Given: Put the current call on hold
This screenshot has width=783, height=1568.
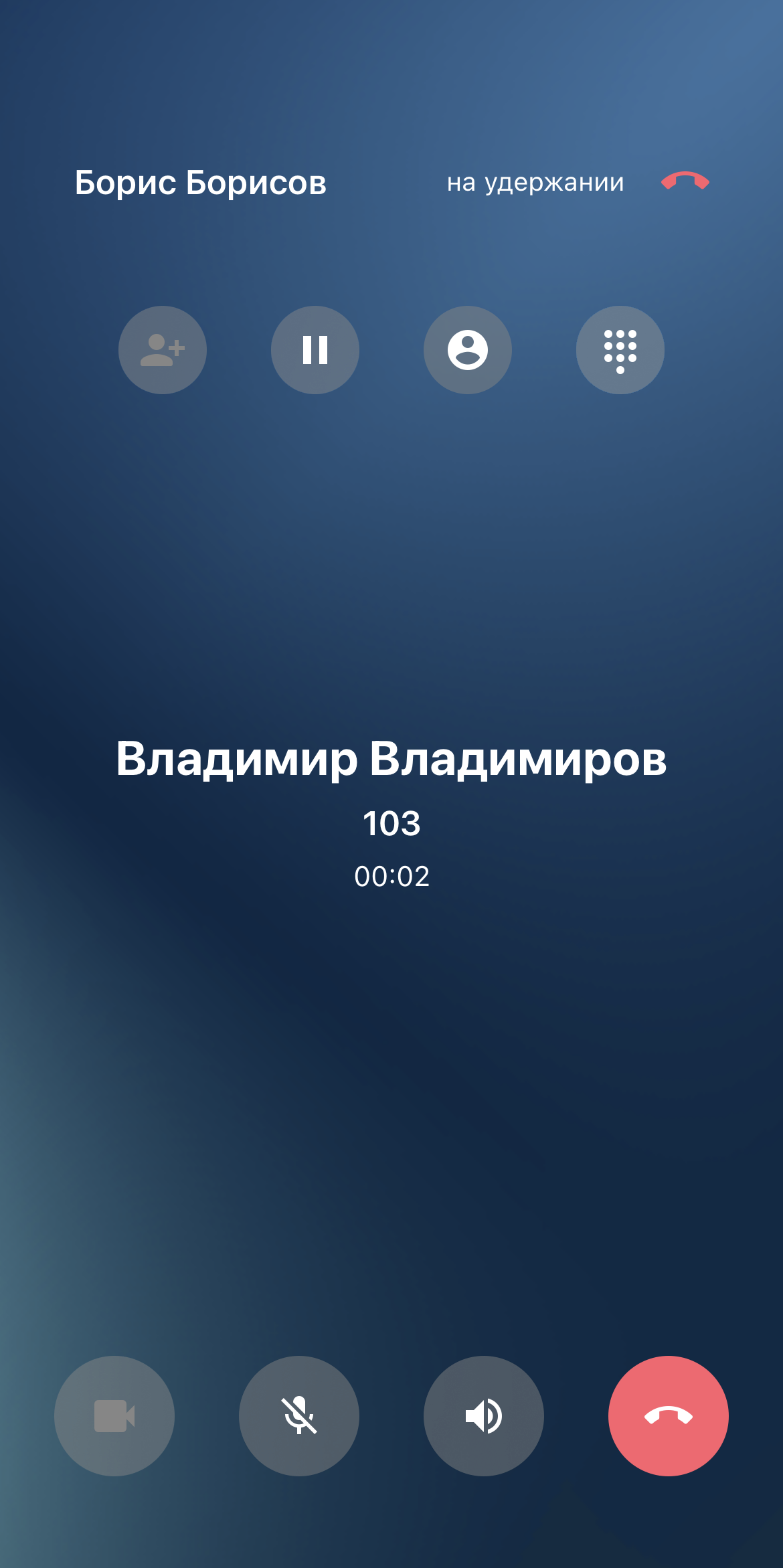Looking at the screenshot, I should 315,350.
